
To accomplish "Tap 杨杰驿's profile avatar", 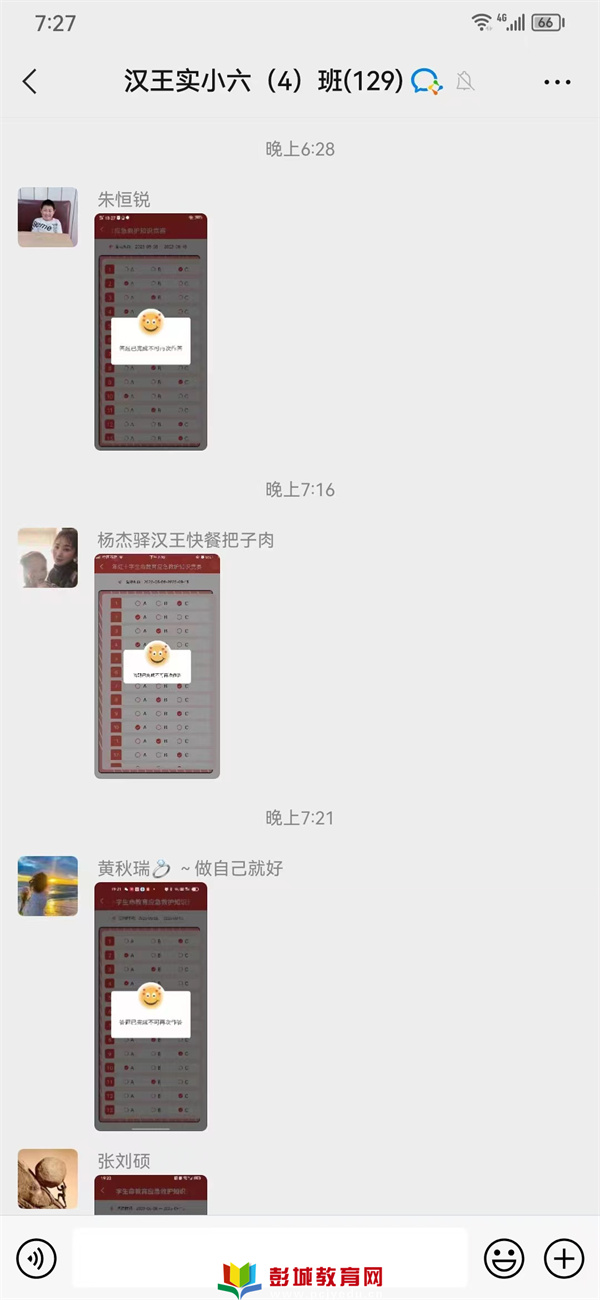I will (x=48, y=558).
